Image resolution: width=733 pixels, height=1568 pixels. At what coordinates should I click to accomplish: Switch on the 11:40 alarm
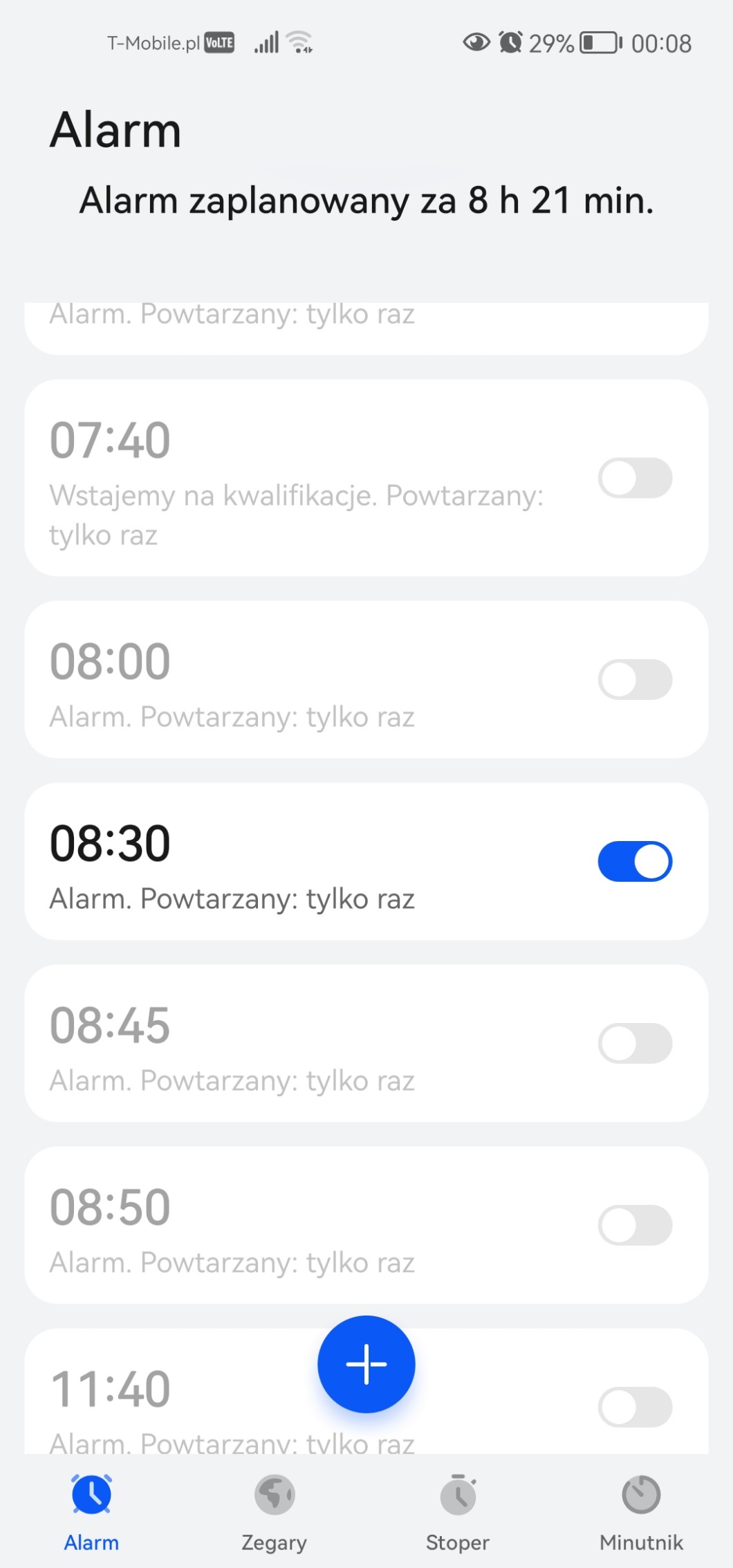point(635,1406)
